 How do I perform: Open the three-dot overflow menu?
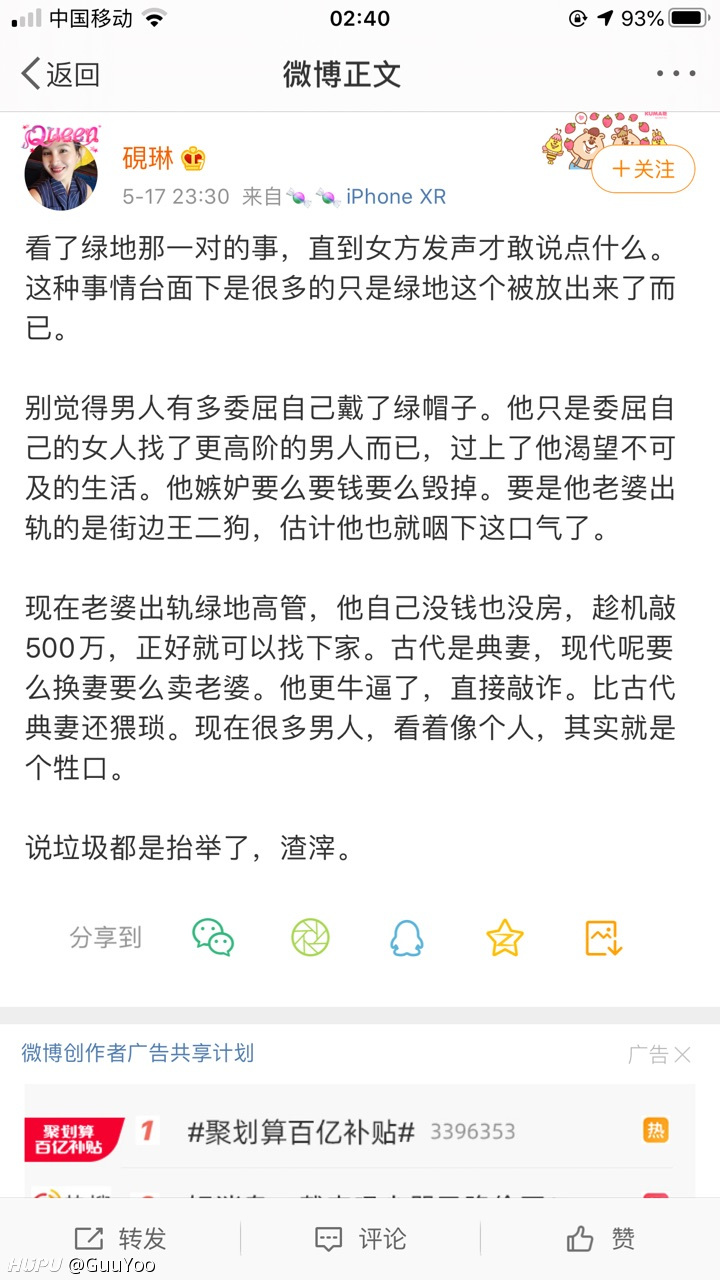click(x=676, y=74)
